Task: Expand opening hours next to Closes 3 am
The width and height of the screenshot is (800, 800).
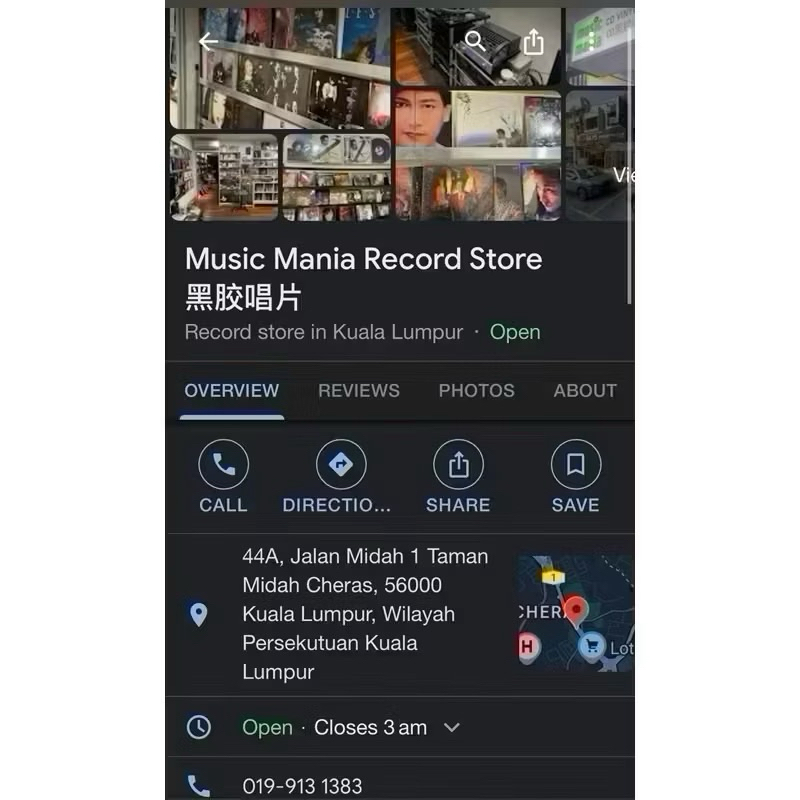Action: (x=452, y=728)
